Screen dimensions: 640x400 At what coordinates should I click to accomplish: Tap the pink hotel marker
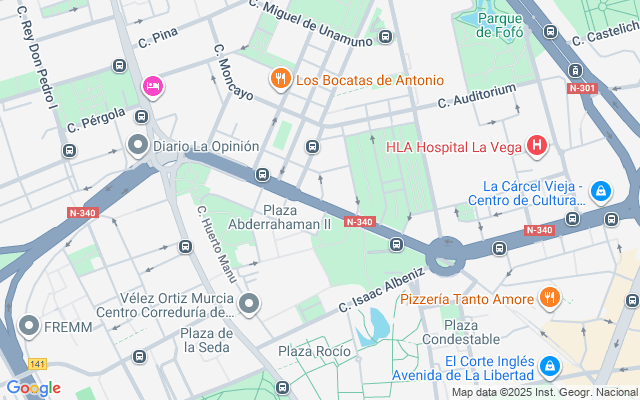(x=153, y=87)
